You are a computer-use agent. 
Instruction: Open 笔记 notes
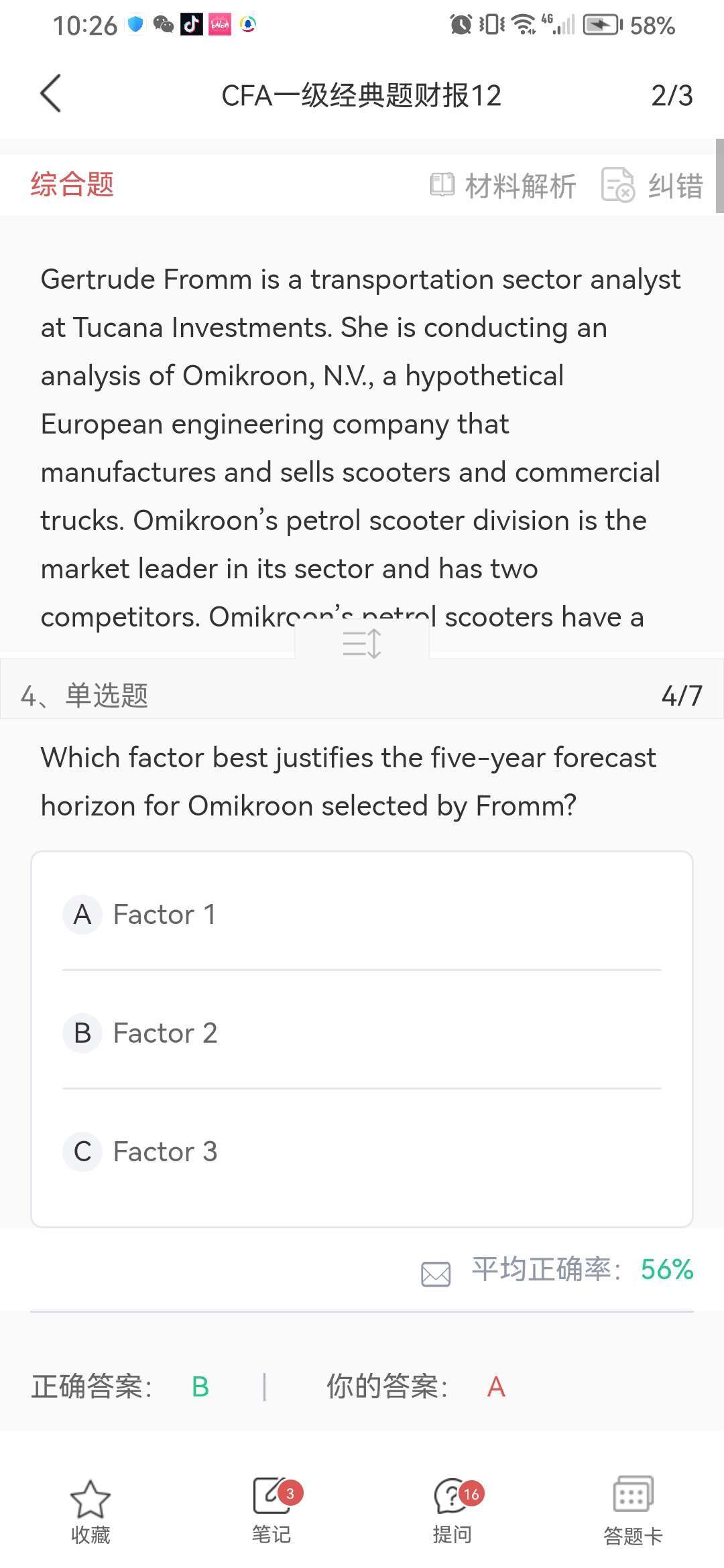coord(272,1511)
